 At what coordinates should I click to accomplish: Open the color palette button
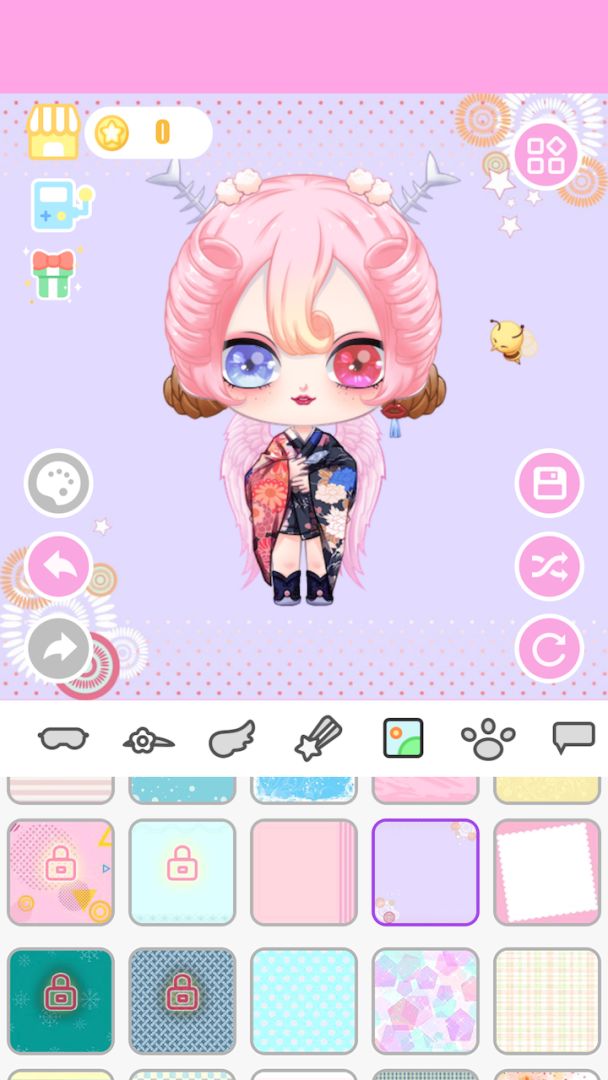click(58, 483)
